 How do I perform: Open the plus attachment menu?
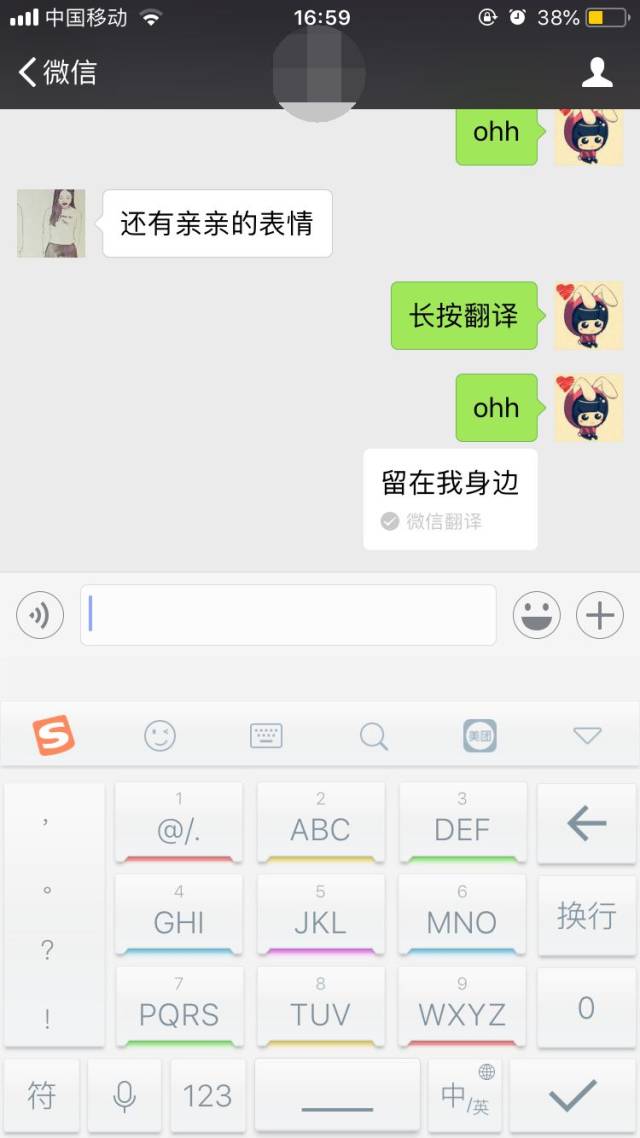pyautogui.click(x=600, y=615)
